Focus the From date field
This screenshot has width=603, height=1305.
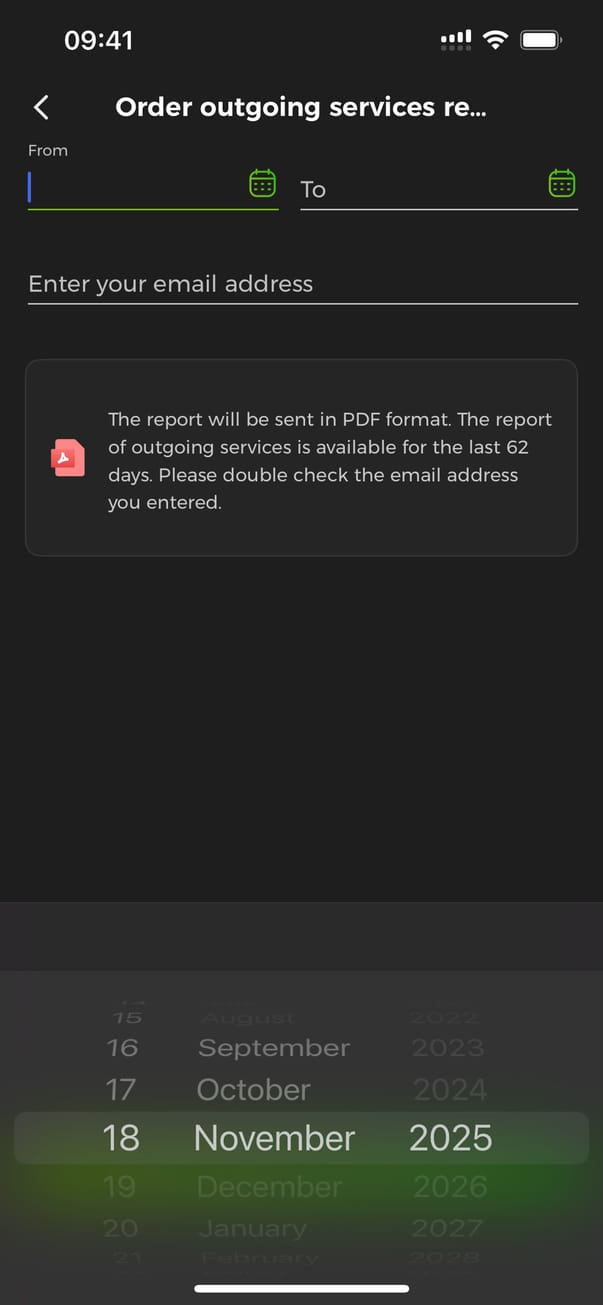click(x=135, y=187)
